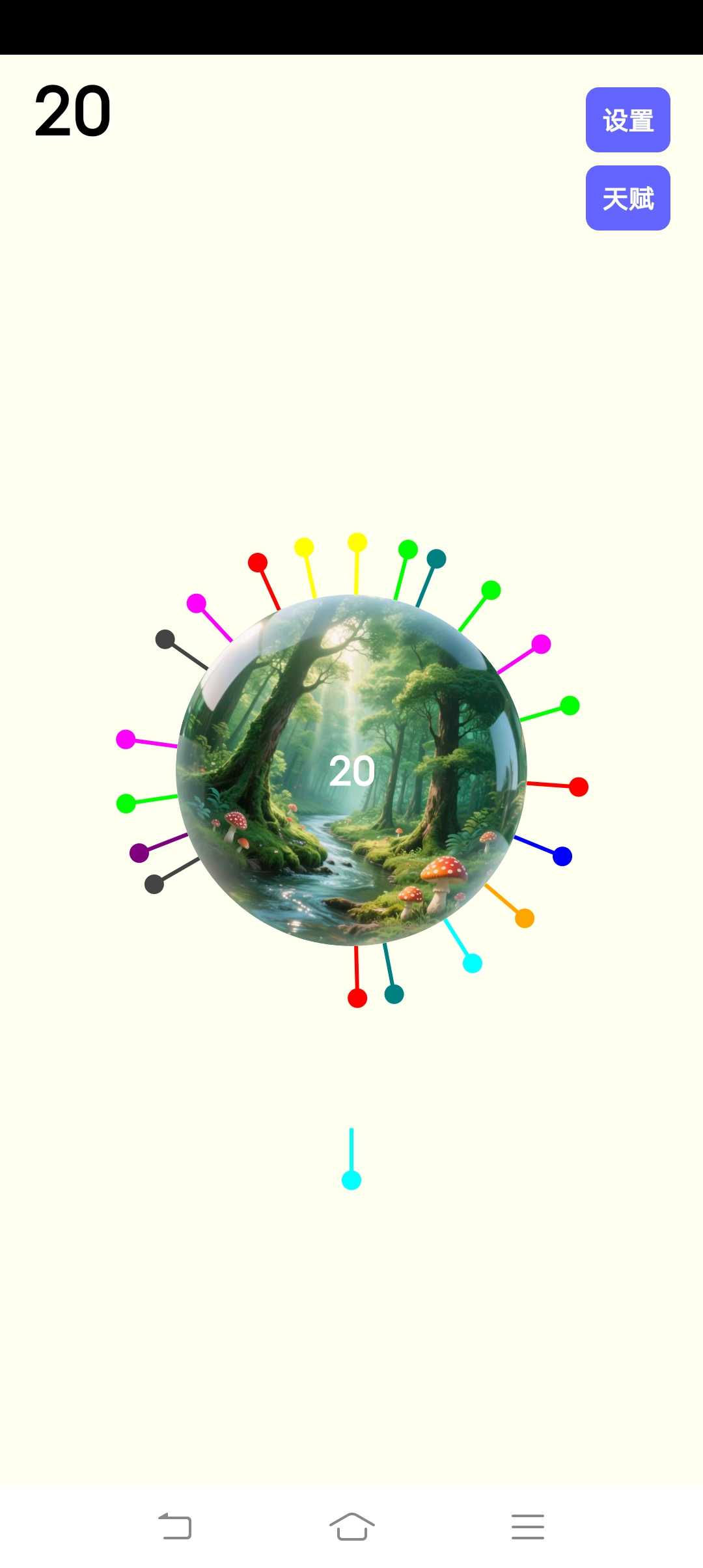Go to the home screen
703x1568 pixels.
tap(351, 1526)
